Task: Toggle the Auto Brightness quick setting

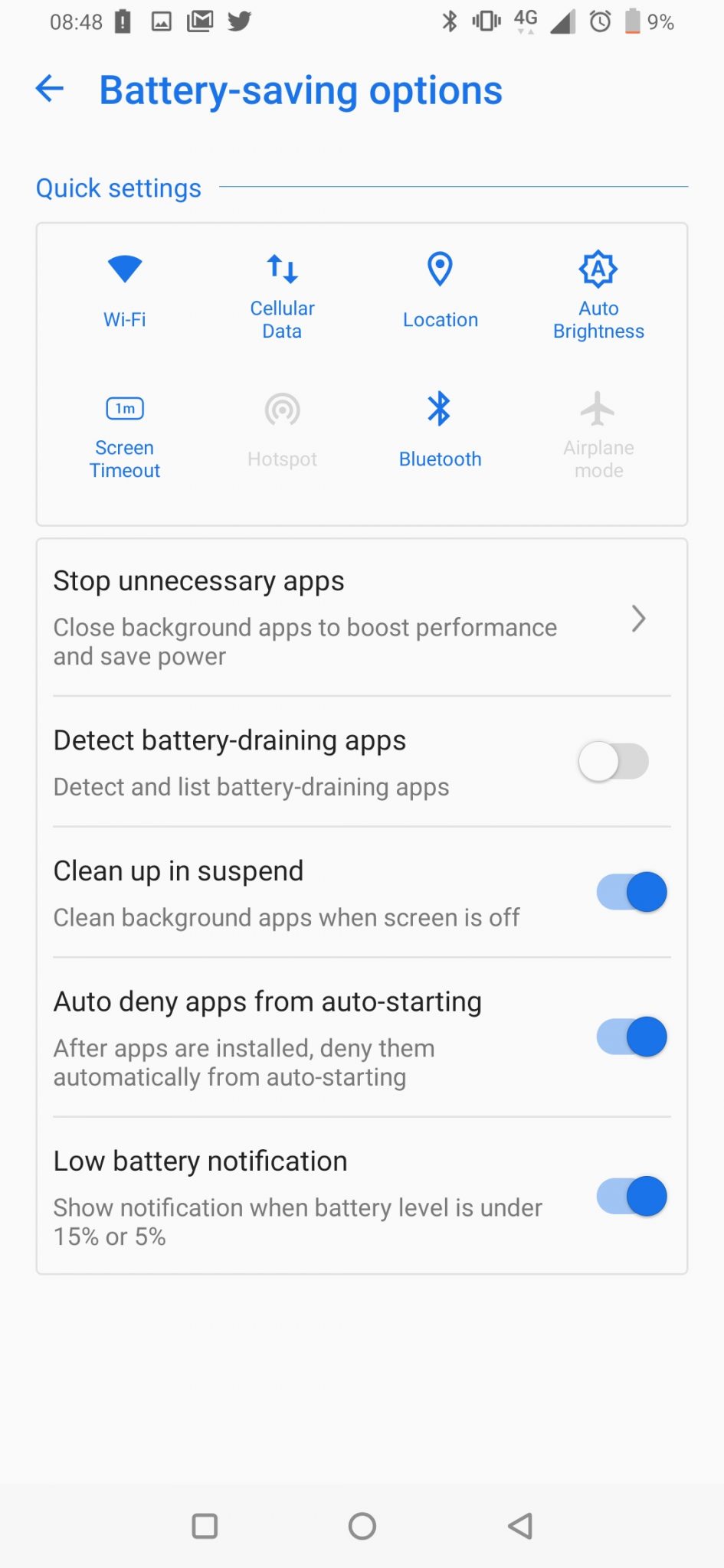Action: pyautogui.click(x=598, y=296)
